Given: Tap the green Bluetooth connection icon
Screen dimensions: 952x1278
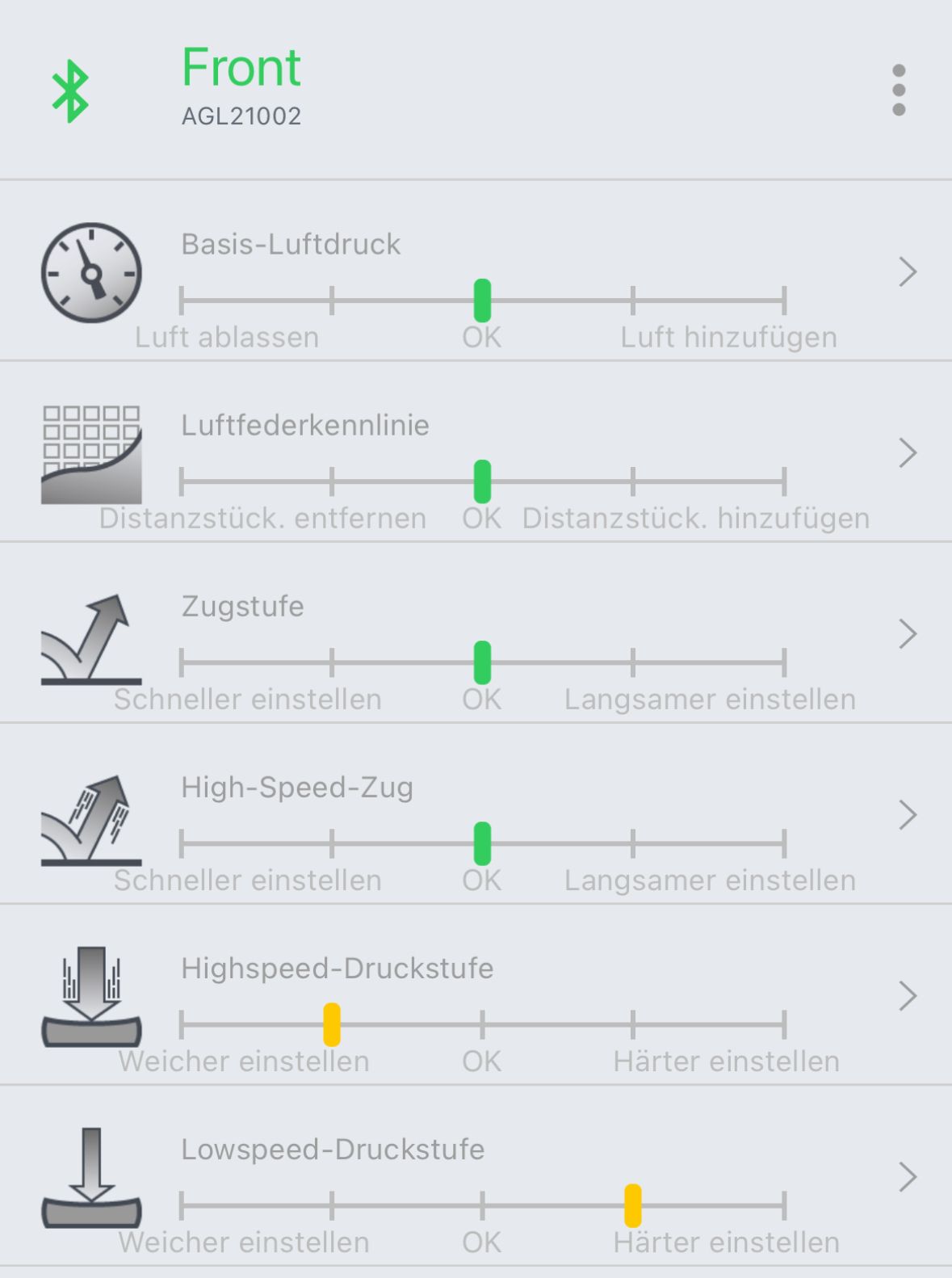Looking at the screenshot, I should 70,90.
